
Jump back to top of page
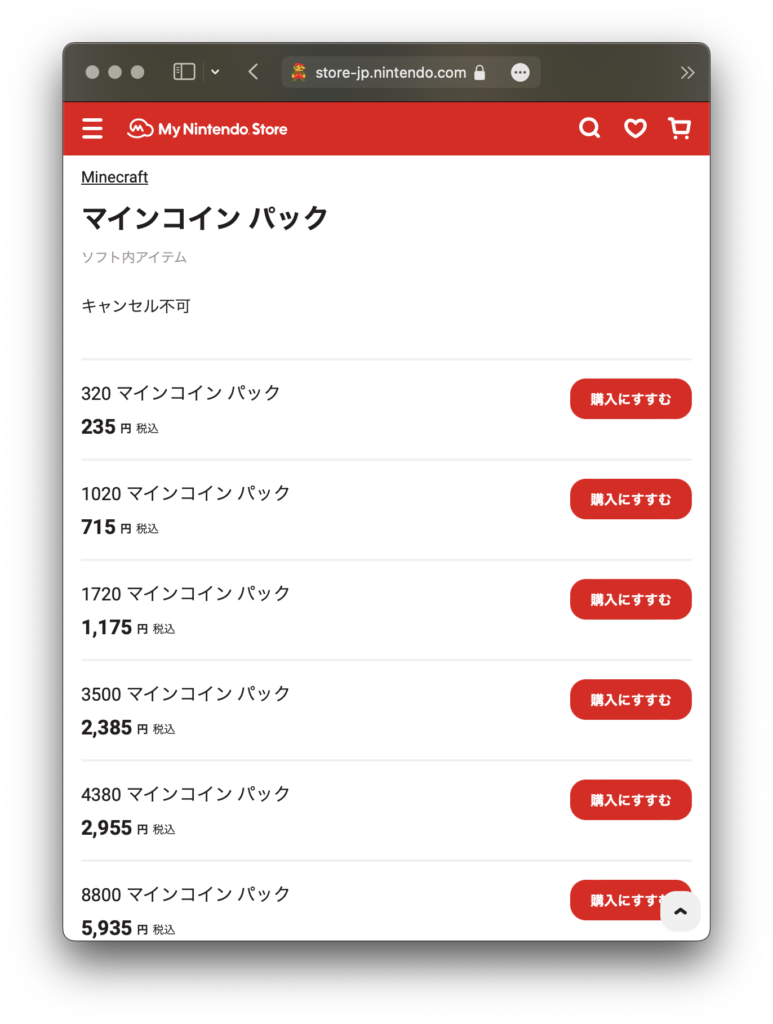[x=681, y=911]
